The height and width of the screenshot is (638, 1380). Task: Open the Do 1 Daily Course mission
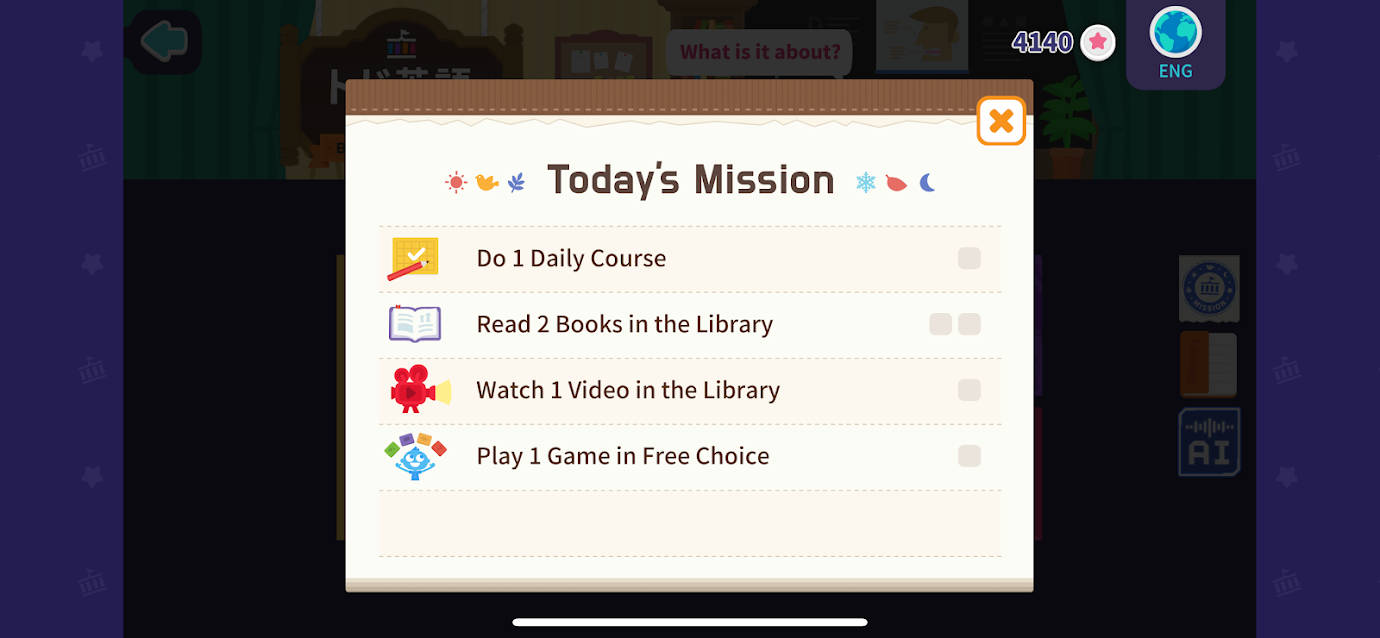pyautogui.click(x=571, y=259)
